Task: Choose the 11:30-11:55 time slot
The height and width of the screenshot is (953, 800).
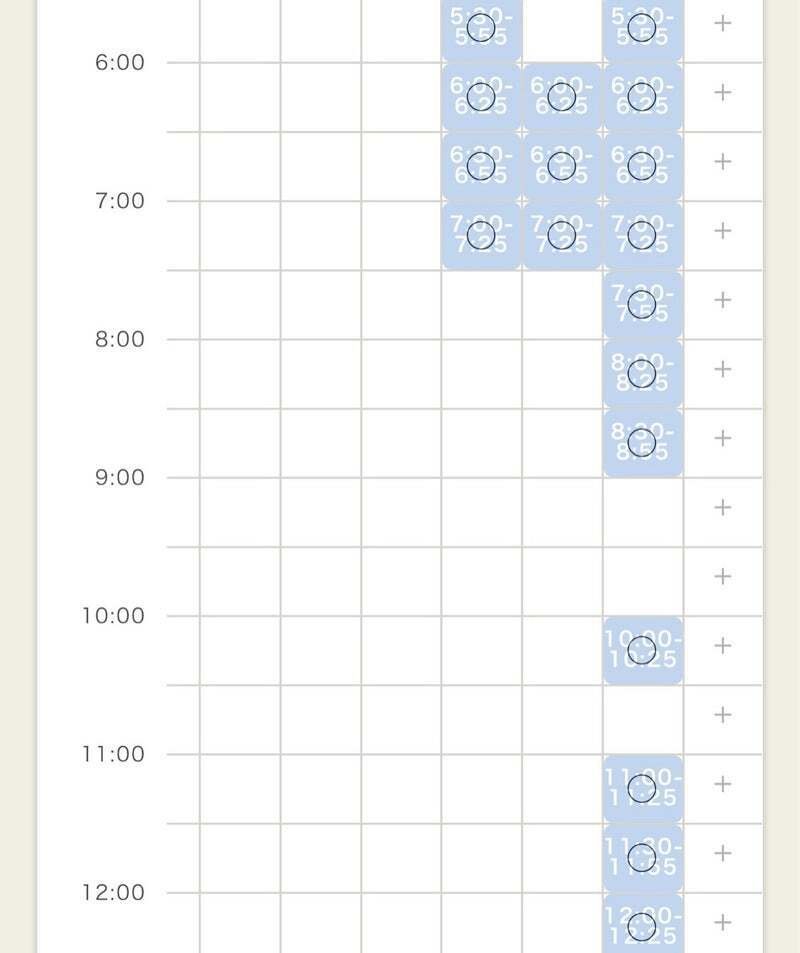Action: 642,858
